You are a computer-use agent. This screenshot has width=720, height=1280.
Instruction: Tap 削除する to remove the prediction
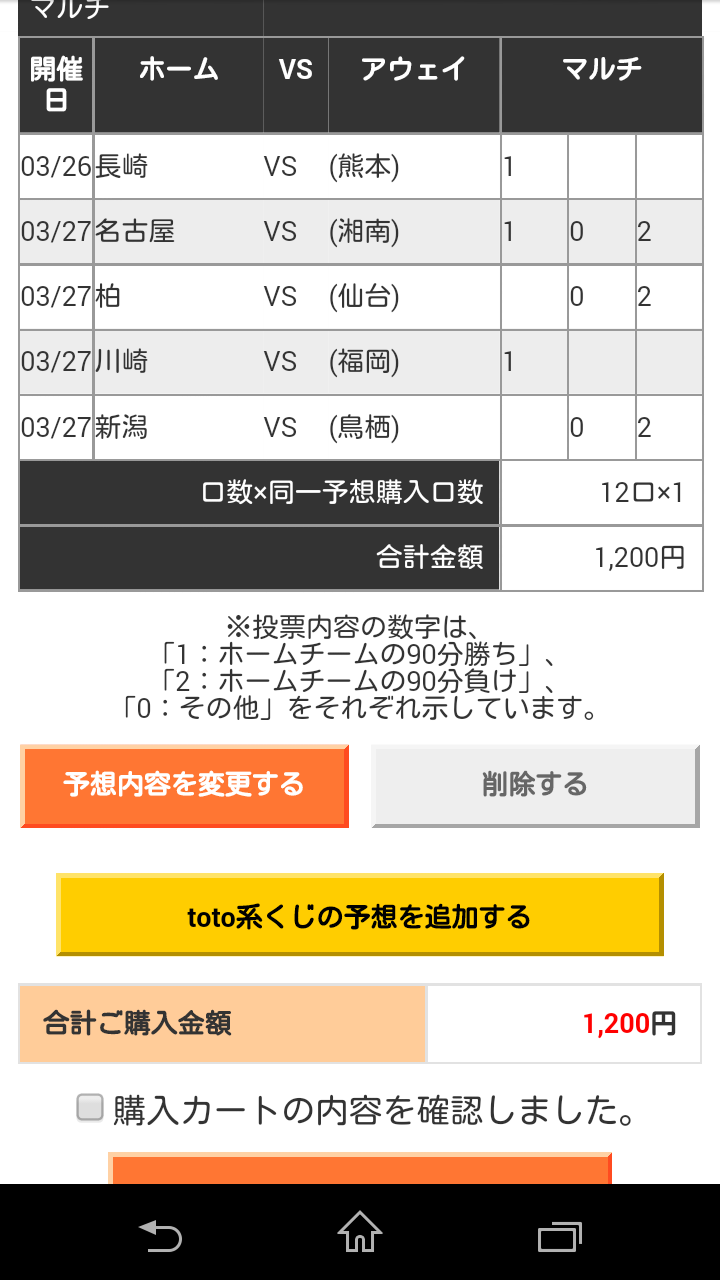535,785
